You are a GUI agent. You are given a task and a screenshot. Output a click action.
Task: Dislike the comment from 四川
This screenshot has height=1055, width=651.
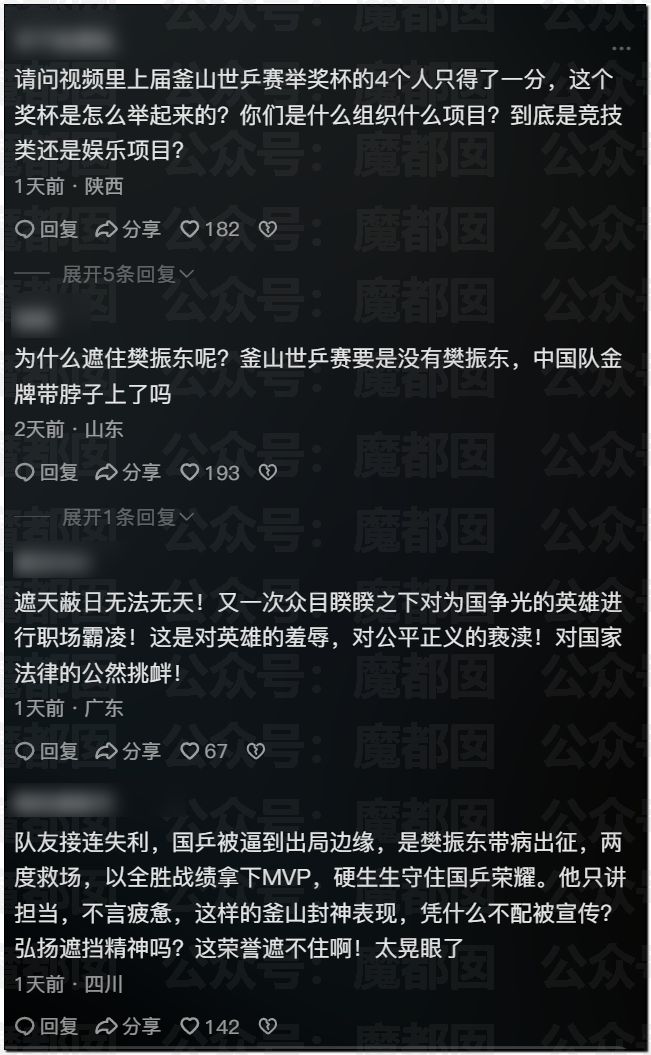pos(267,1027)
